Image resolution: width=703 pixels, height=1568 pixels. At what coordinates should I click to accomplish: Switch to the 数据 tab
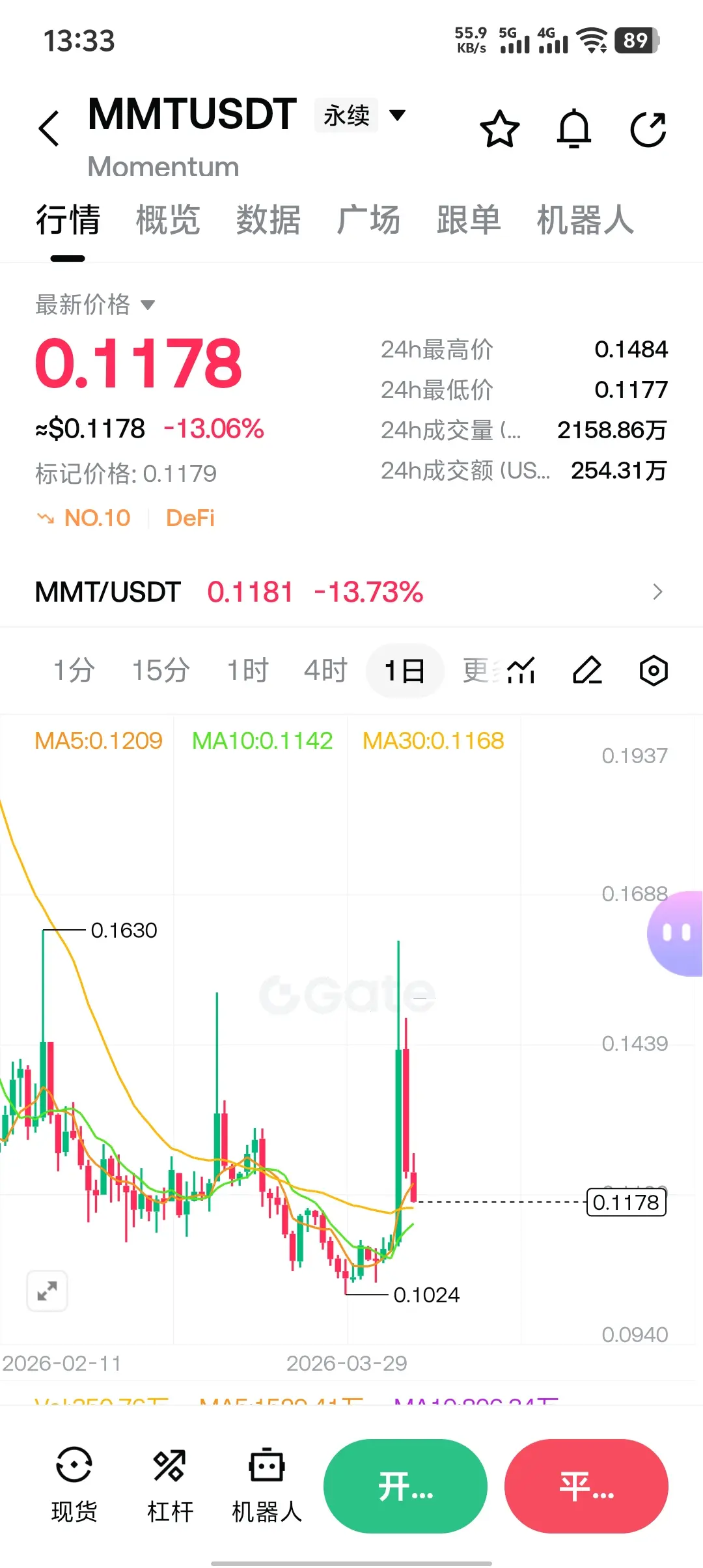268,219
